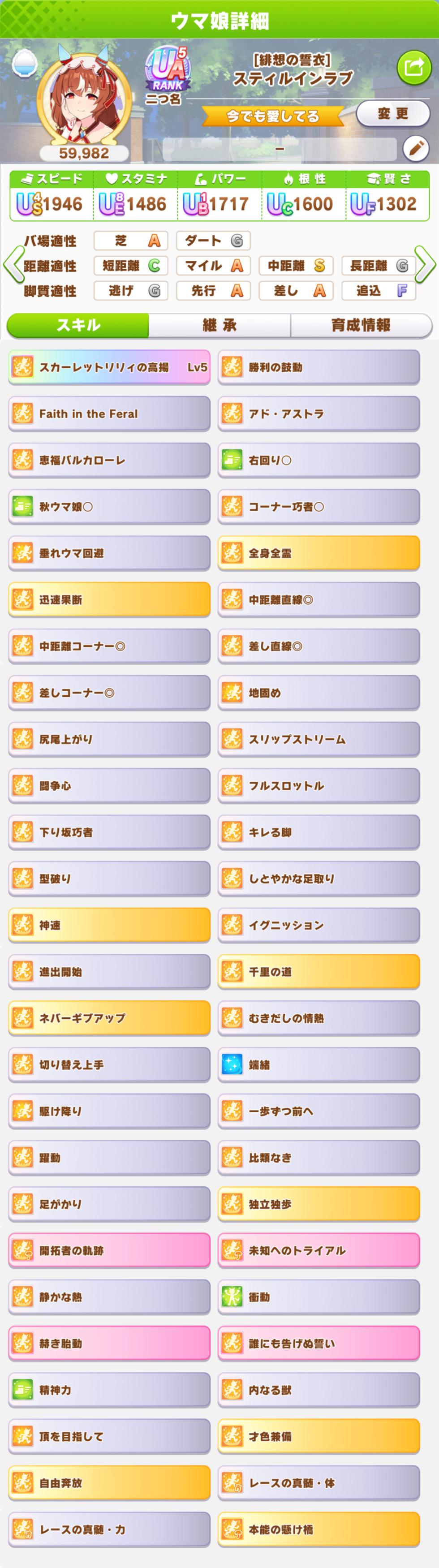Show details for 迅速果断 skill
This screenshot has width=439, height=1568.
tap(110, 599)
